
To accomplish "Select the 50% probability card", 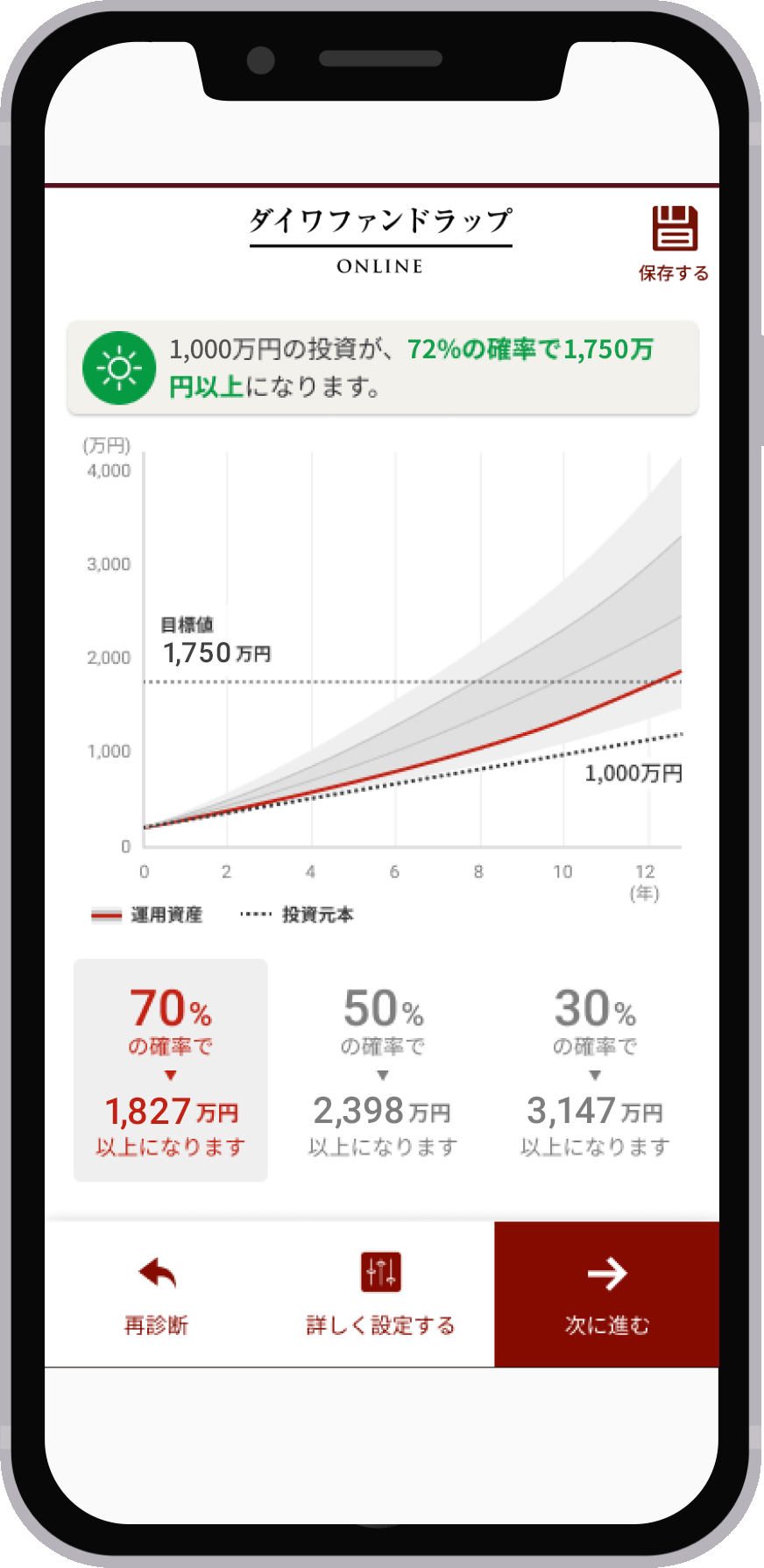I will pos(383,1070).
